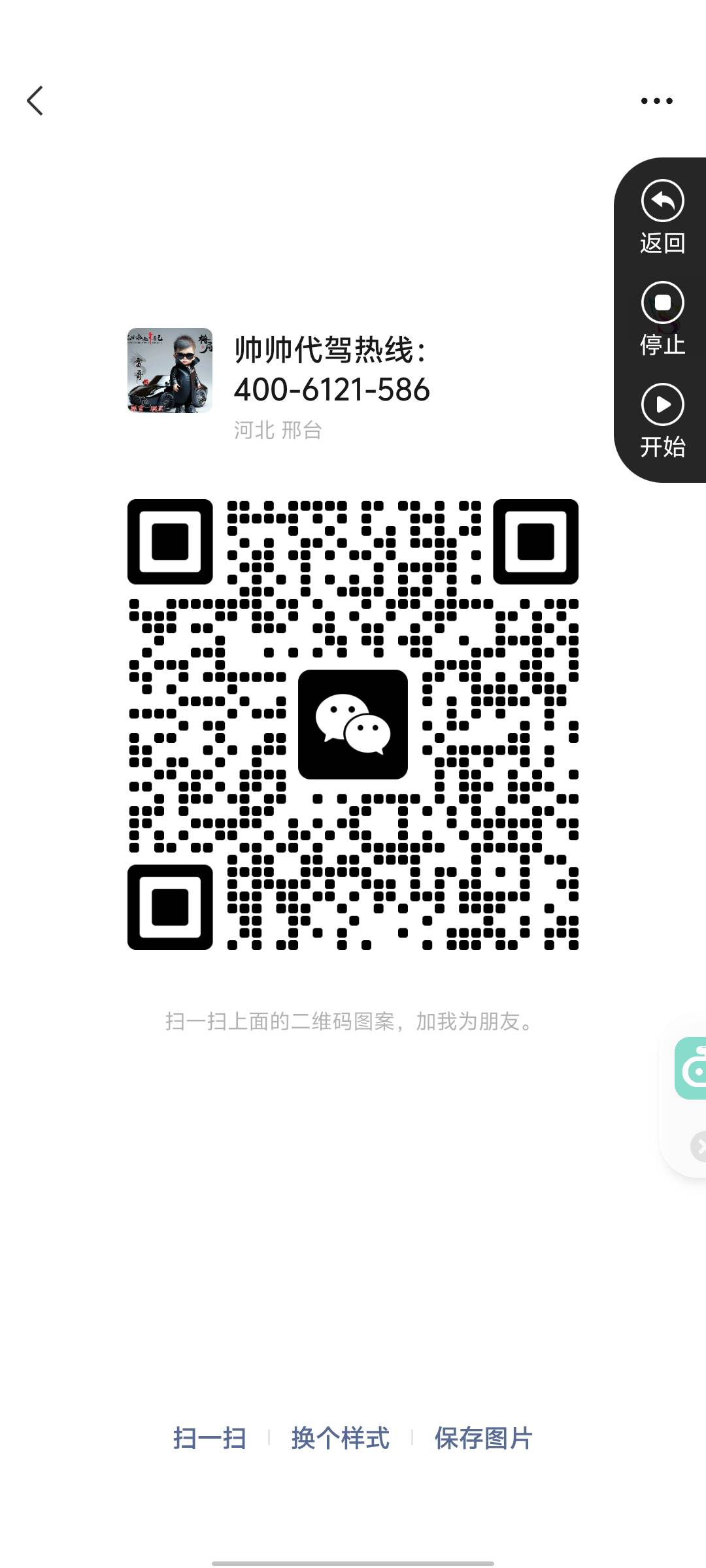Dismiss the floating widget with the X
The image size is (706, 1568).
click(698, 1147)
